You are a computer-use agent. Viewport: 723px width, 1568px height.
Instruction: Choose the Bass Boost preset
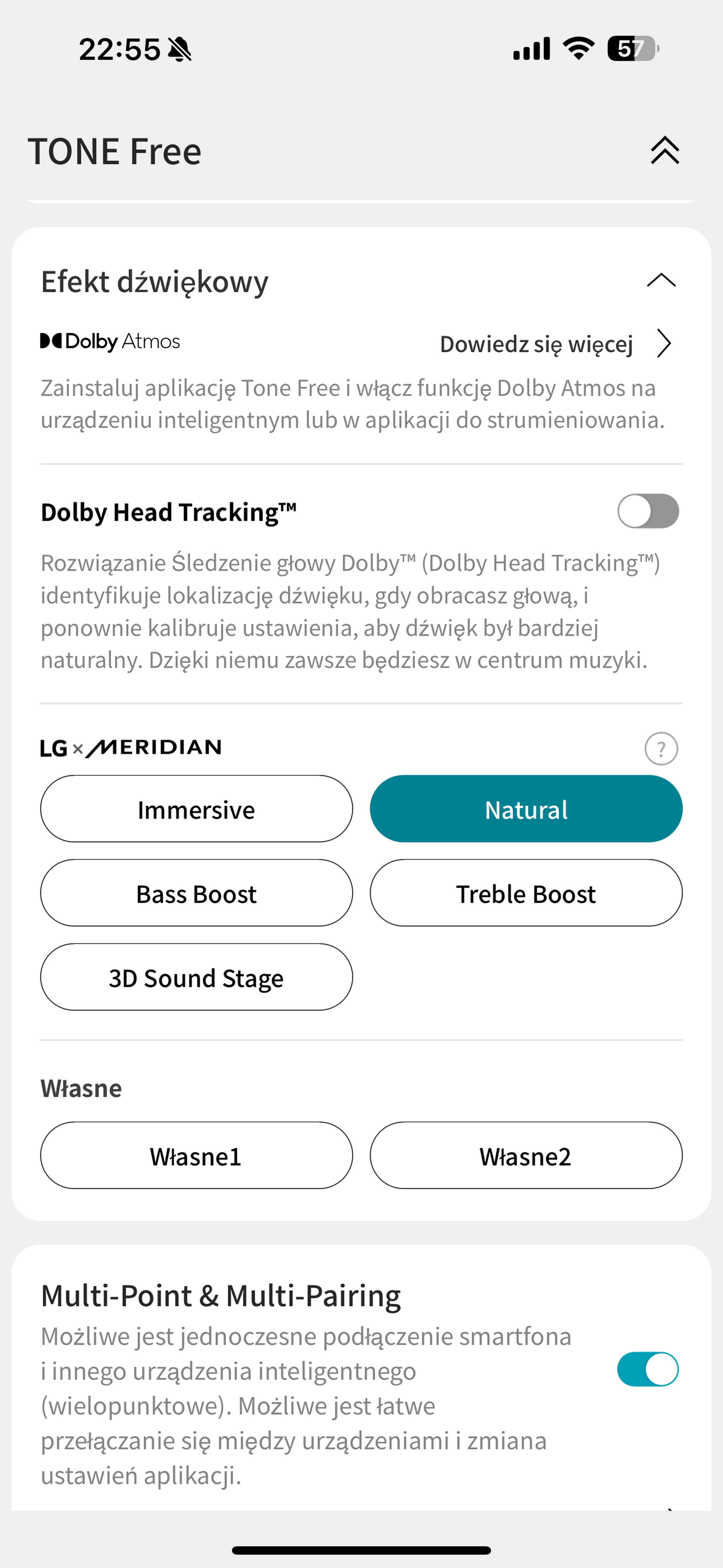pos(196,893)
